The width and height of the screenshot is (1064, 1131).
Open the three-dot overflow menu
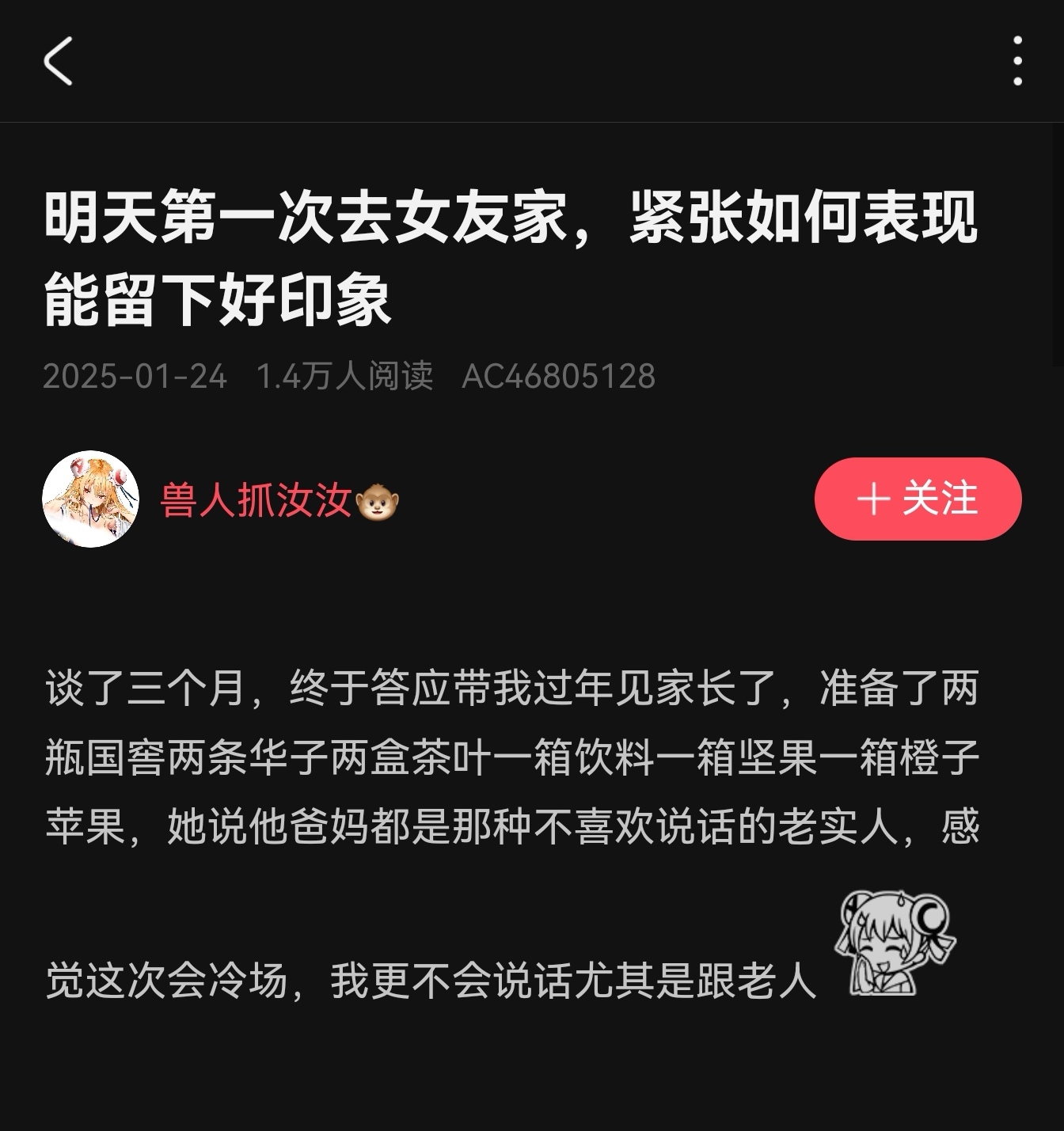(1017, 61)
